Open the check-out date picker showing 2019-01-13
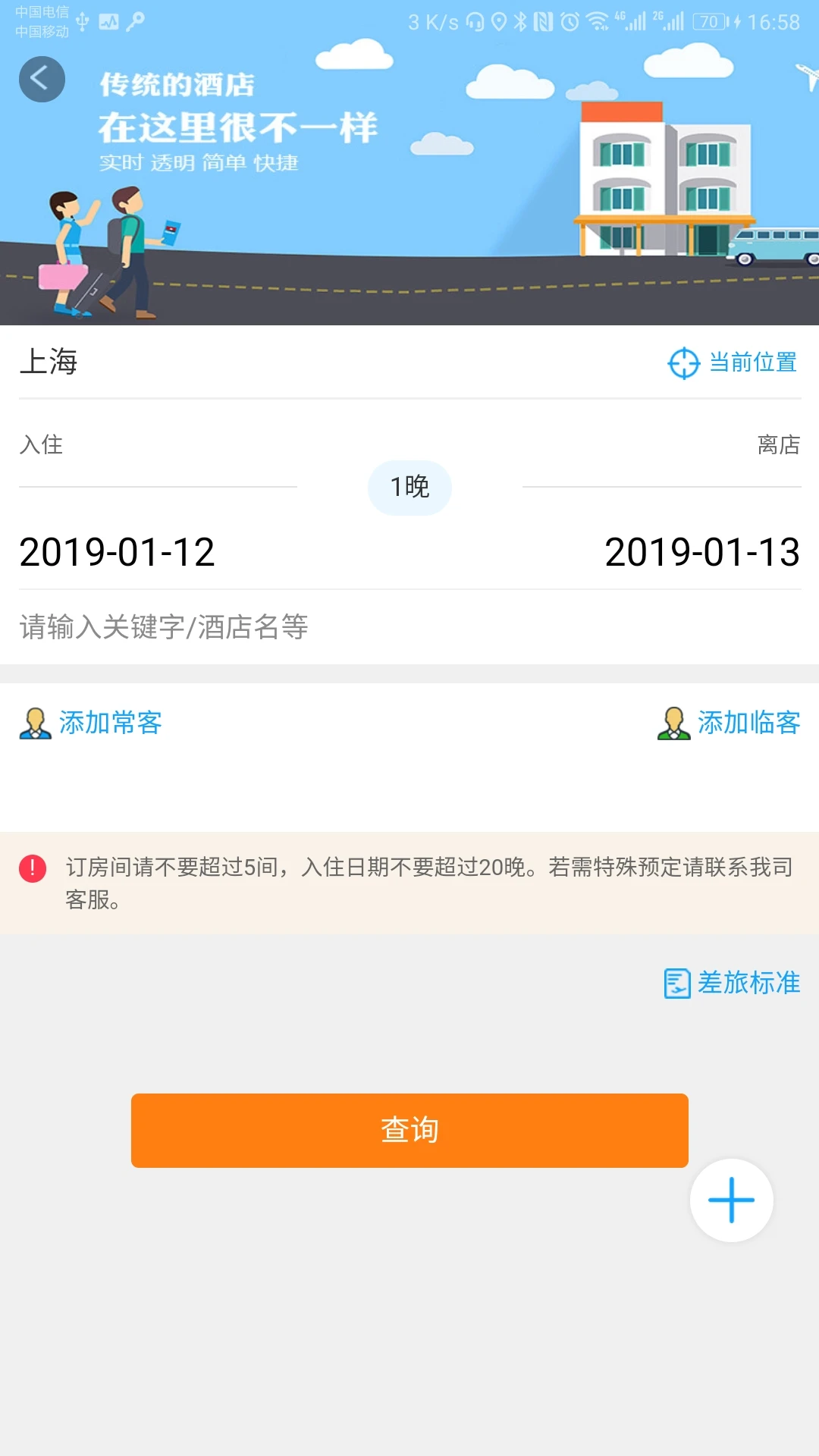 pos(703,554)
